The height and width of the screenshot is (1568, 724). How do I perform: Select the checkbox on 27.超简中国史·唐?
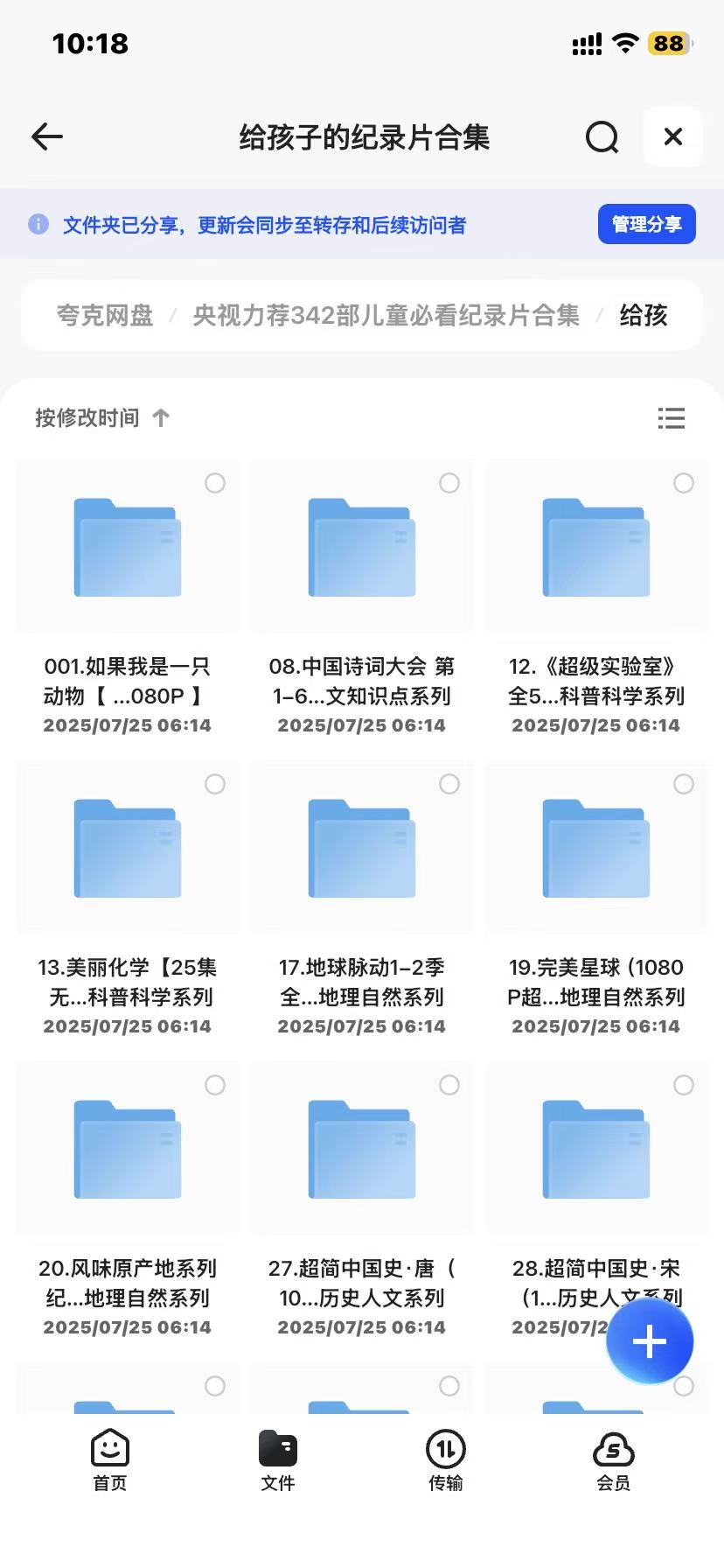click(449, 1084)
